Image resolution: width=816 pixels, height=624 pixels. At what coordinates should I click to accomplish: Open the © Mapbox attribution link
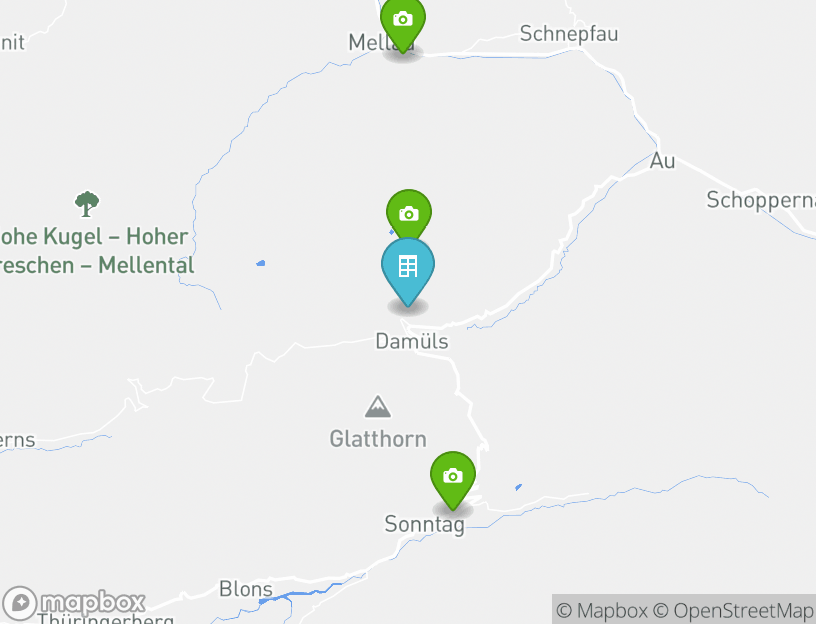point(602,610)
